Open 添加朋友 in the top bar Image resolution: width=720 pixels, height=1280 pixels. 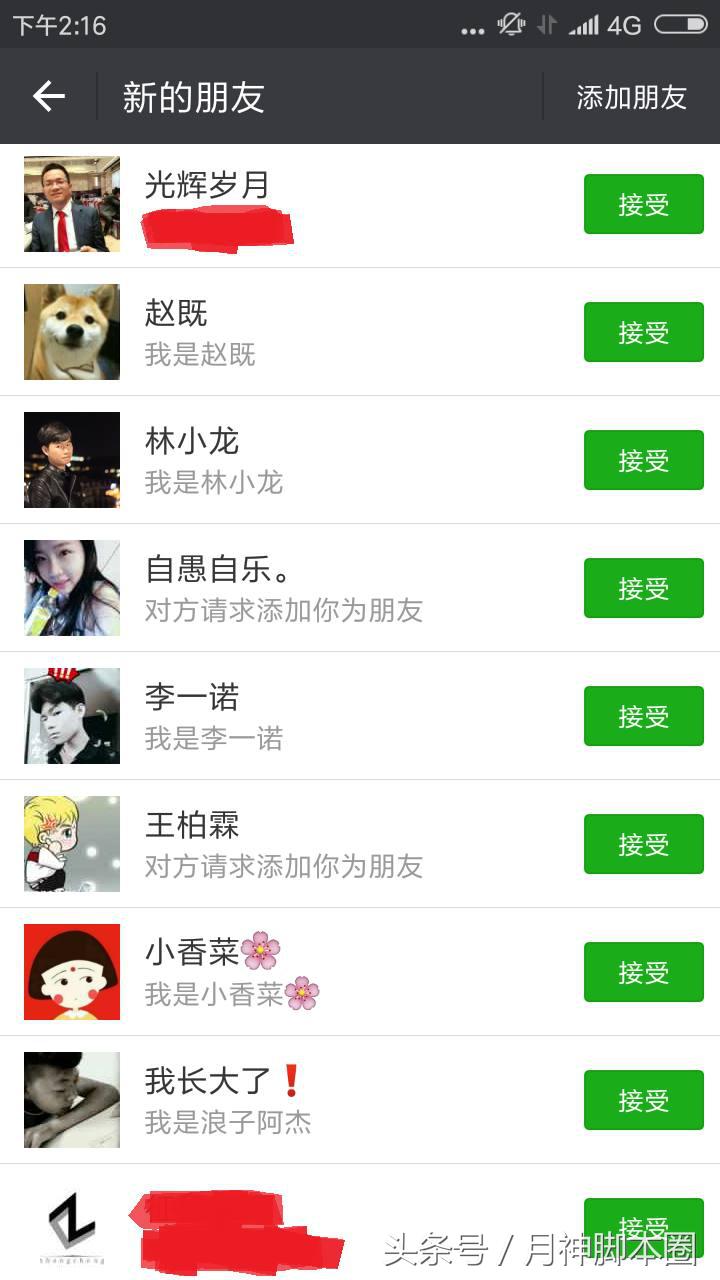coord(631,97)
